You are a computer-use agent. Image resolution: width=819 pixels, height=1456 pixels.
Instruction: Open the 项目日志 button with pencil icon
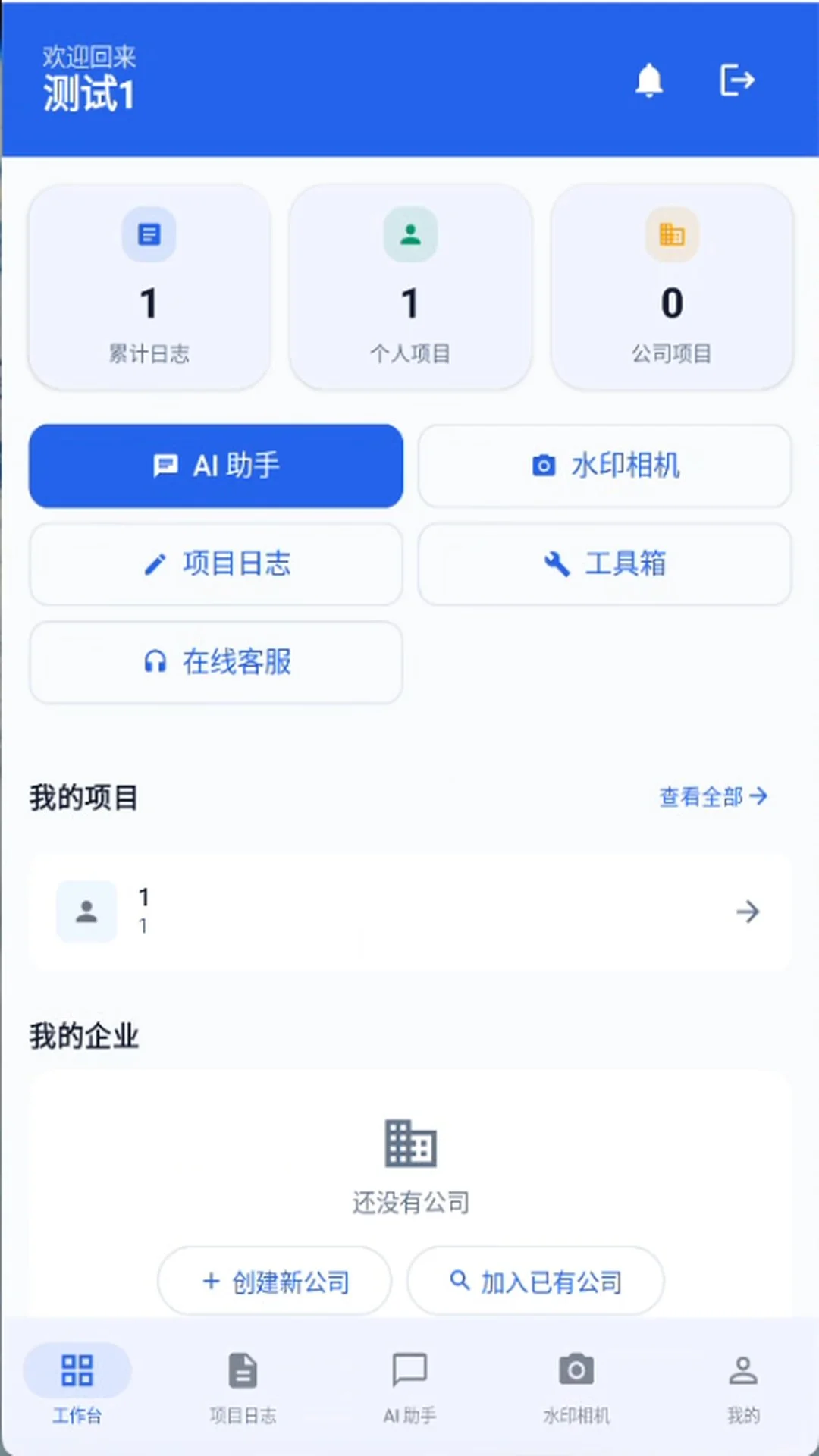216,564
